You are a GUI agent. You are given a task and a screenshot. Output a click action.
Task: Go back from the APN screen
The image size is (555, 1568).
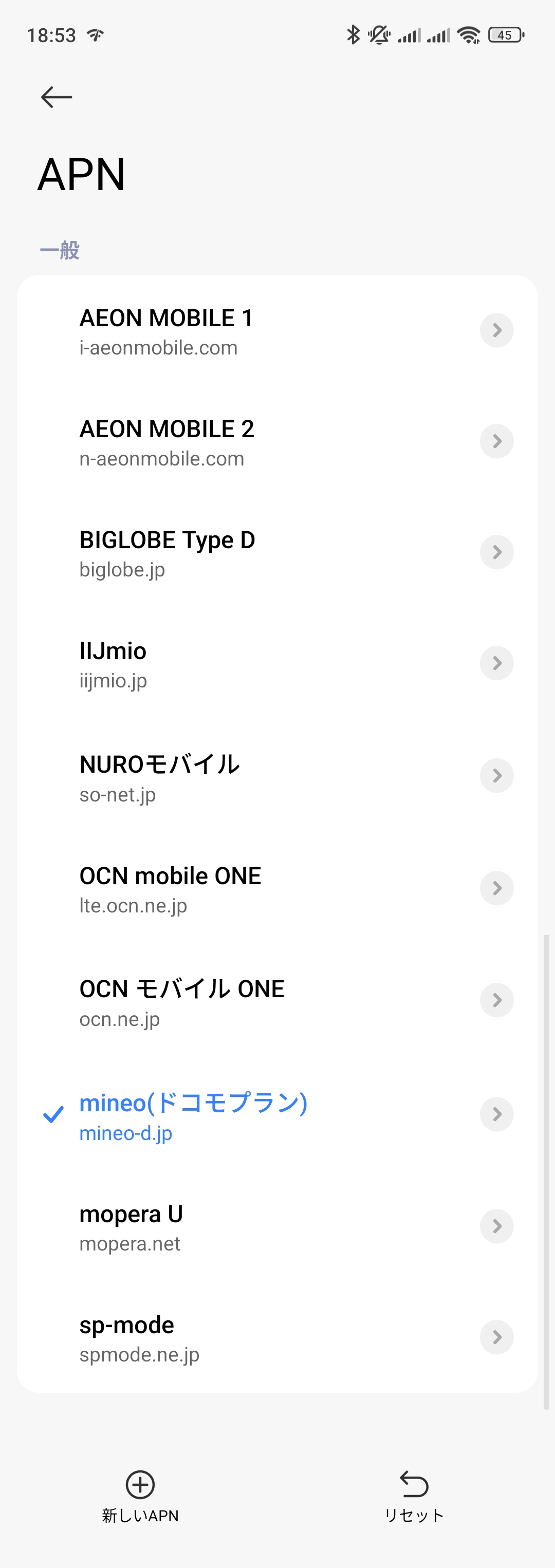tap(56, 97)
